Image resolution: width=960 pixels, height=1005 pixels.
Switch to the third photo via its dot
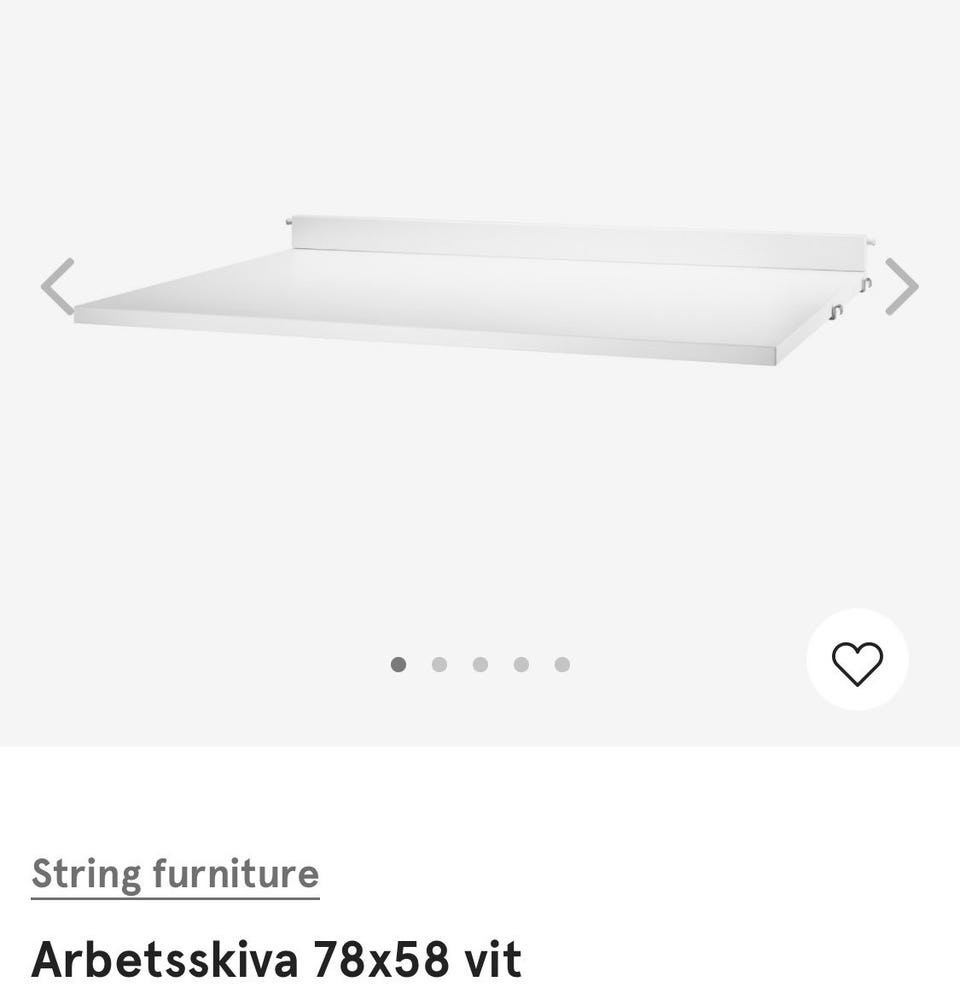click(480, 662)
